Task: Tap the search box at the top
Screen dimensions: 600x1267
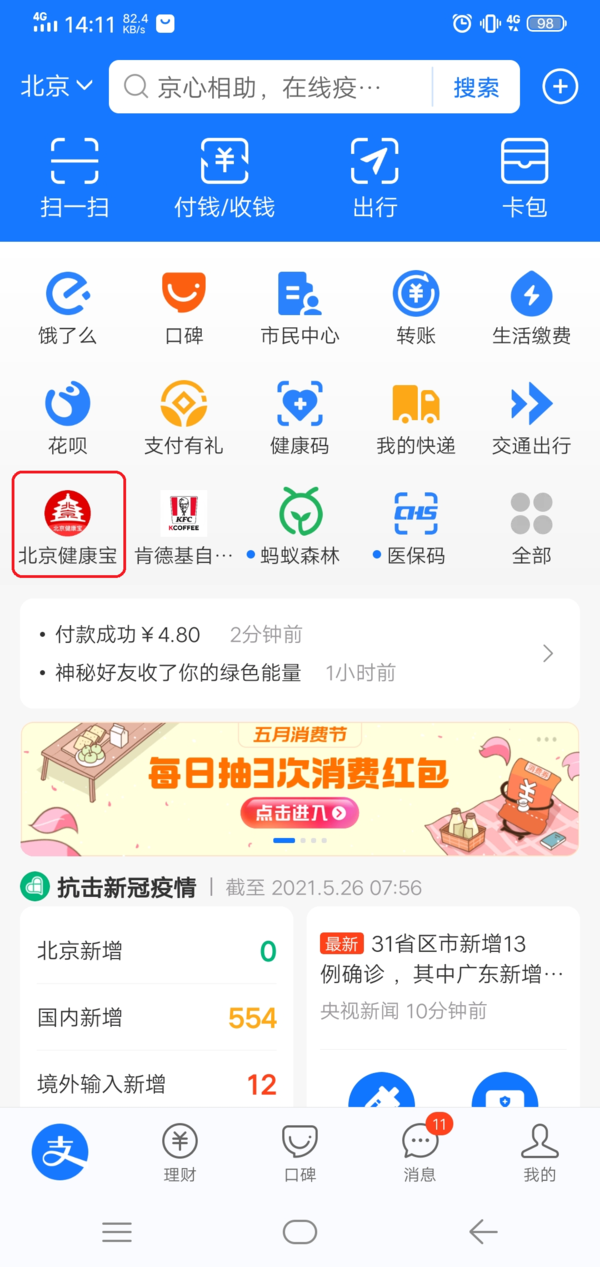Action: pos(270,88)
